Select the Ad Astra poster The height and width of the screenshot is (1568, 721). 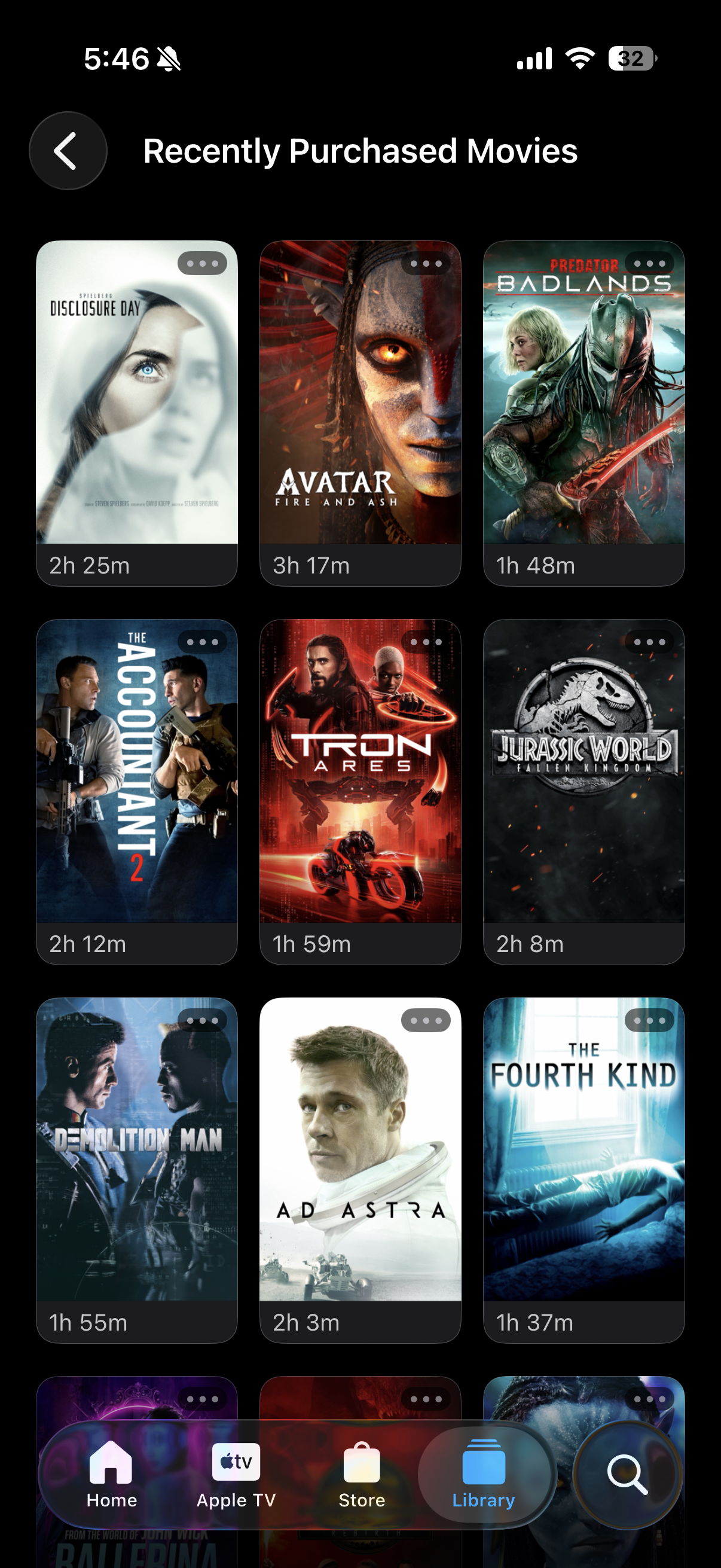pos(360,1170)
